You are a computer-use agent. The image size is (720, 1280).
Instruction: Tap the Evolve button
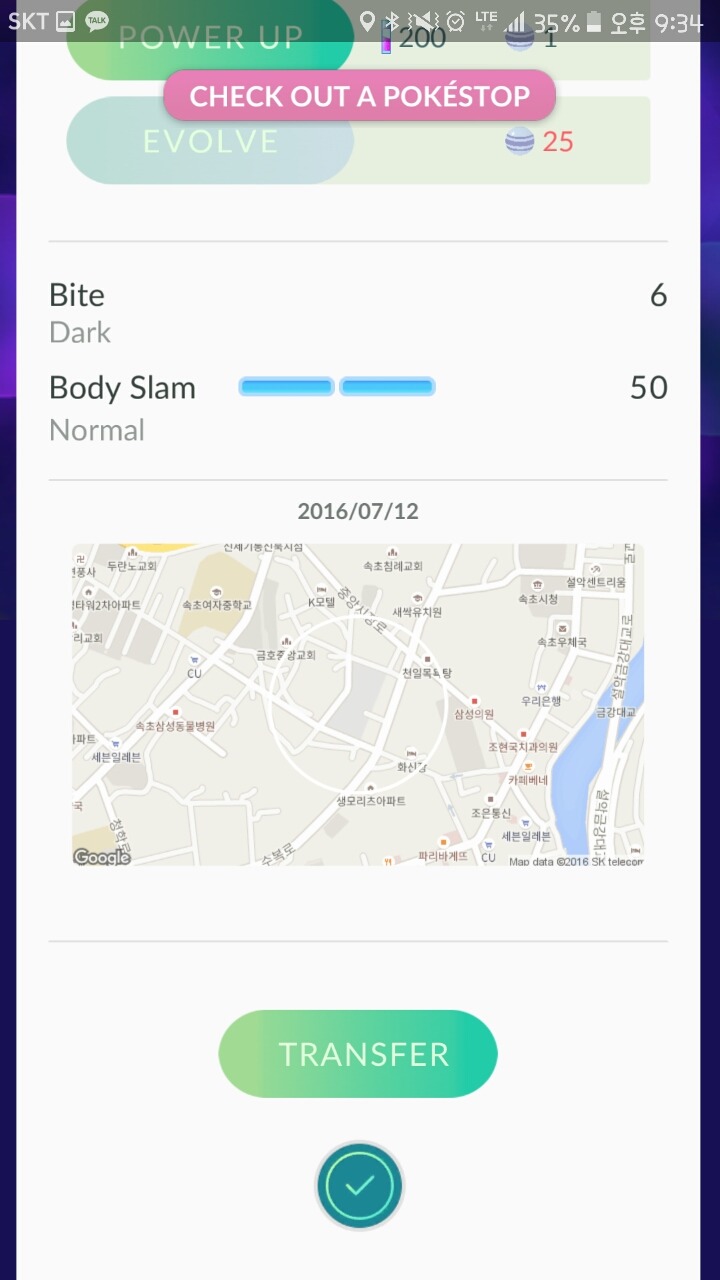210,143
